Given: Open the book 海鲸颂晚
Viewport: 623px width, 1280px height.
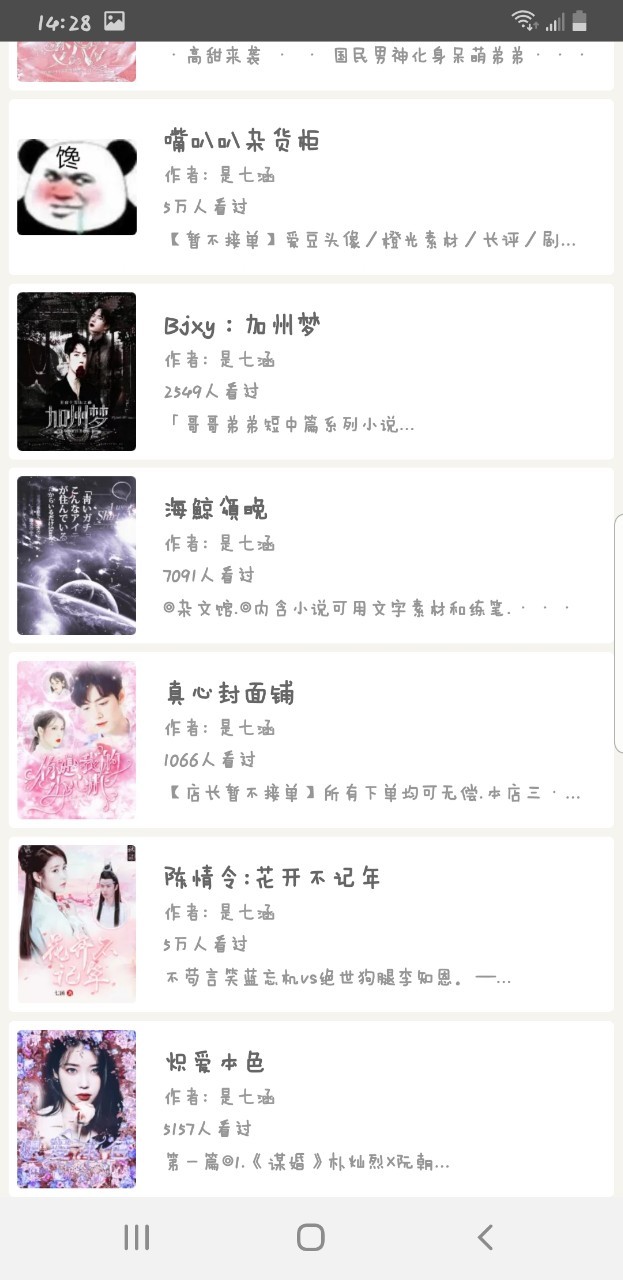Looking at the screenshot, I should click(311, 556).
